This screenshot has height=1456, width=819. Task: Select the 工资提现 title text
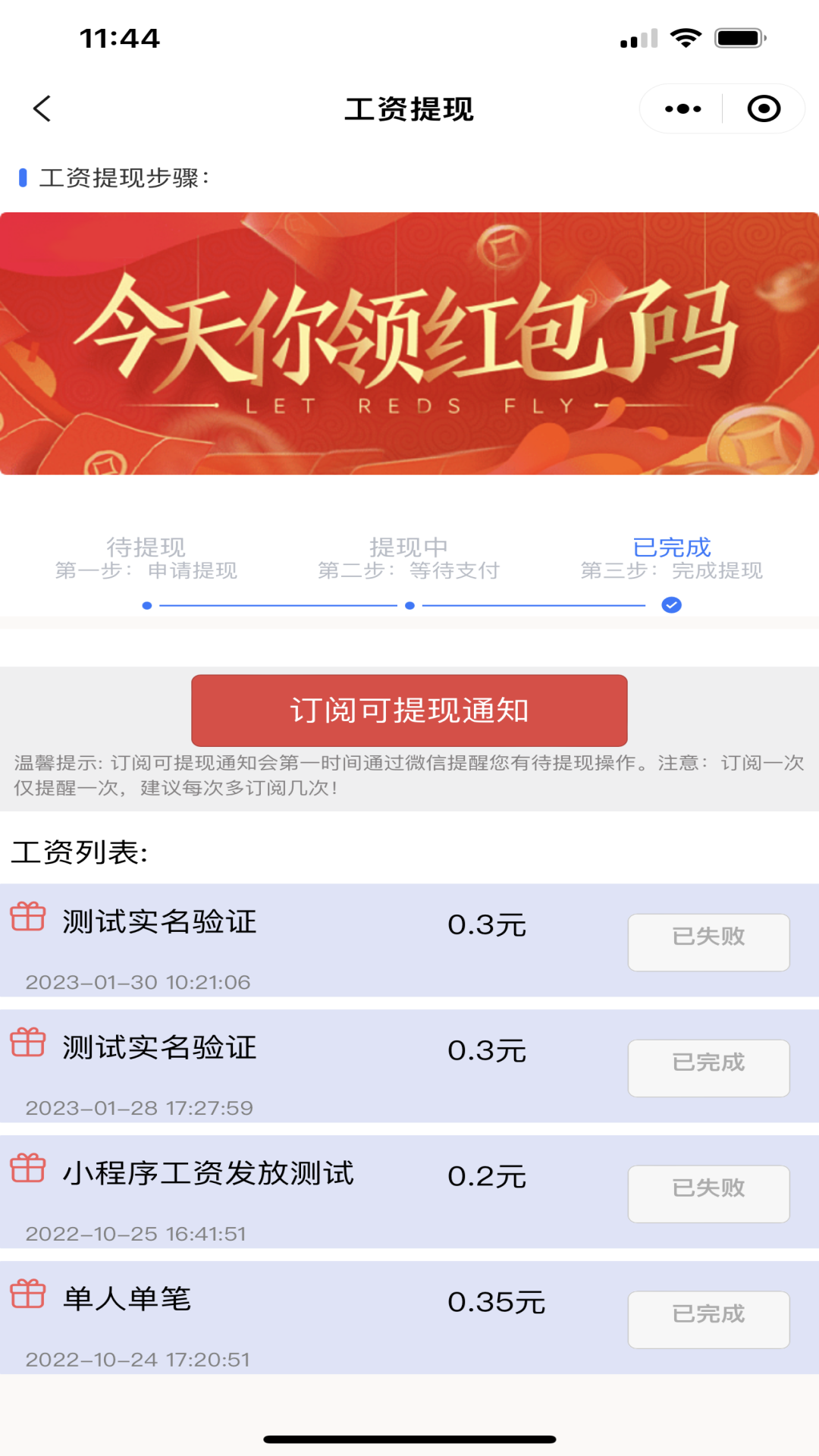point(409,108)
